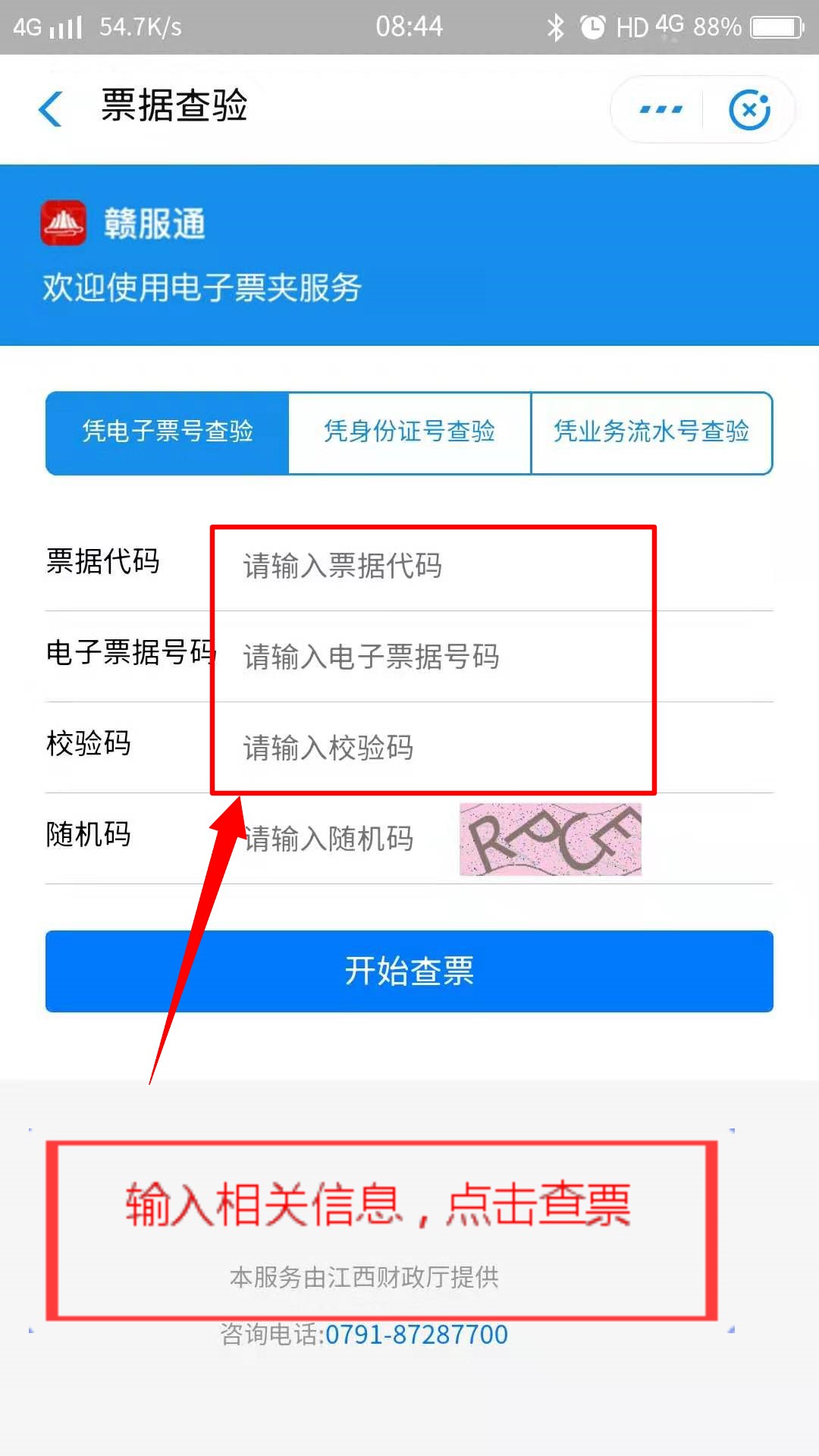Switch to 凭业务流水号查验 tab

651,432
